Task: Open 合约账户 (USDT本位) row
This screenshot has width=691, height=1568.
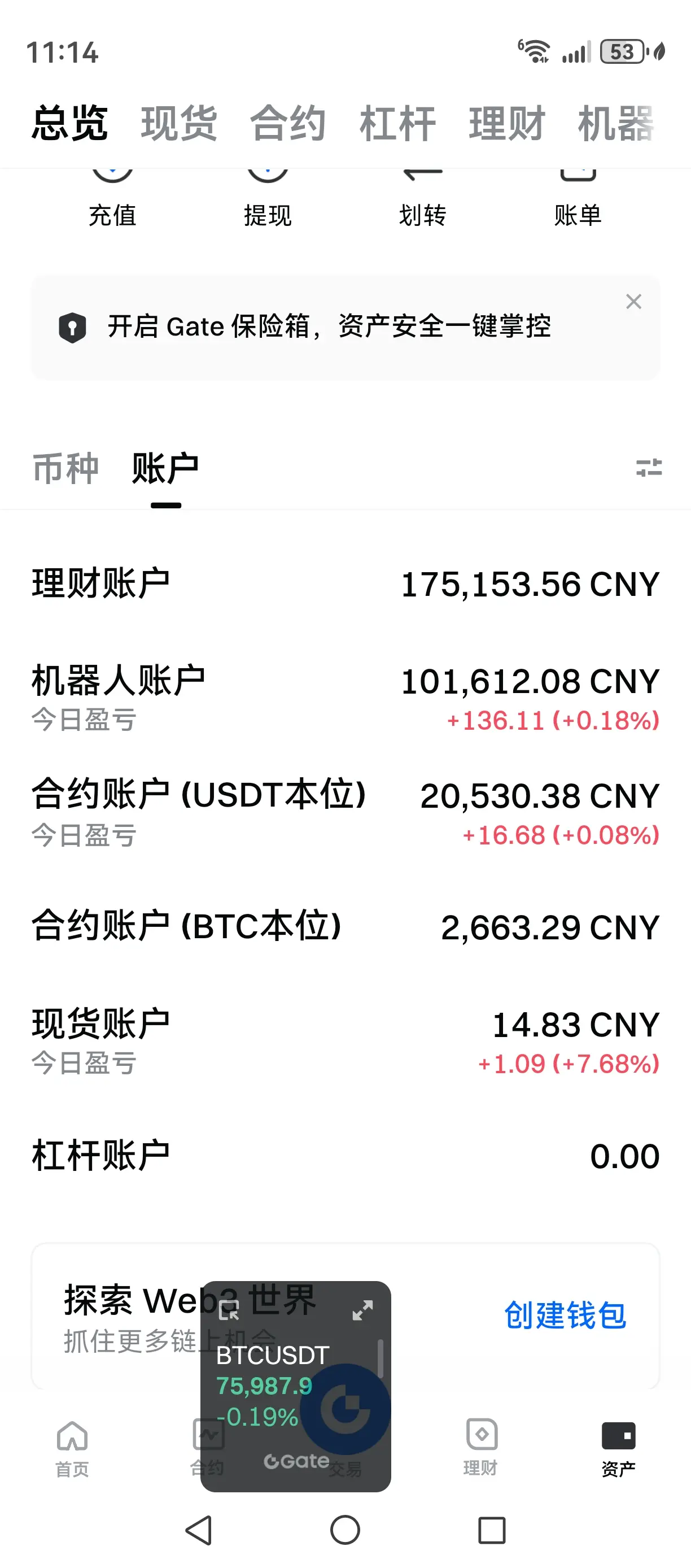Action: pos(345,811)
